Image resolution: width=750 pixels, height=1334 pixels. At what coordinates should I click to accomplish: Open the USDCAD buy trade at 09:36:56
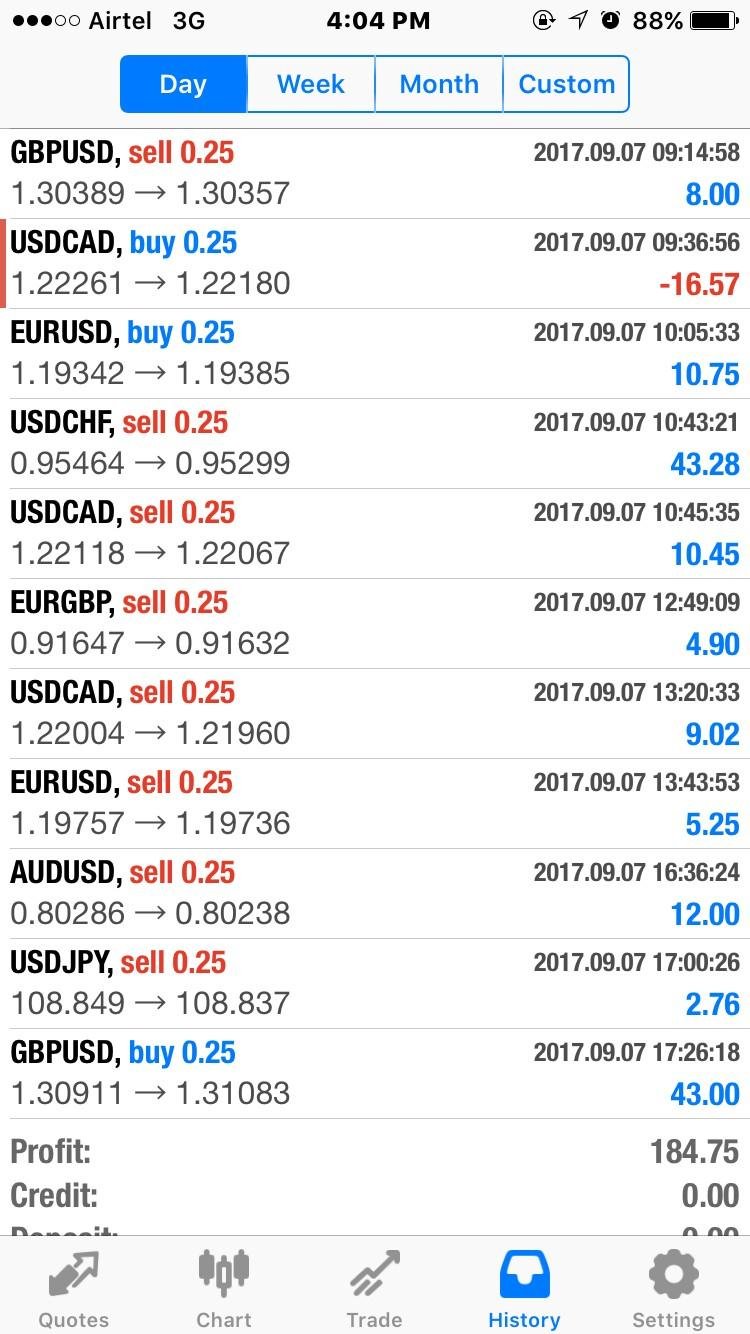click(375, 264)
